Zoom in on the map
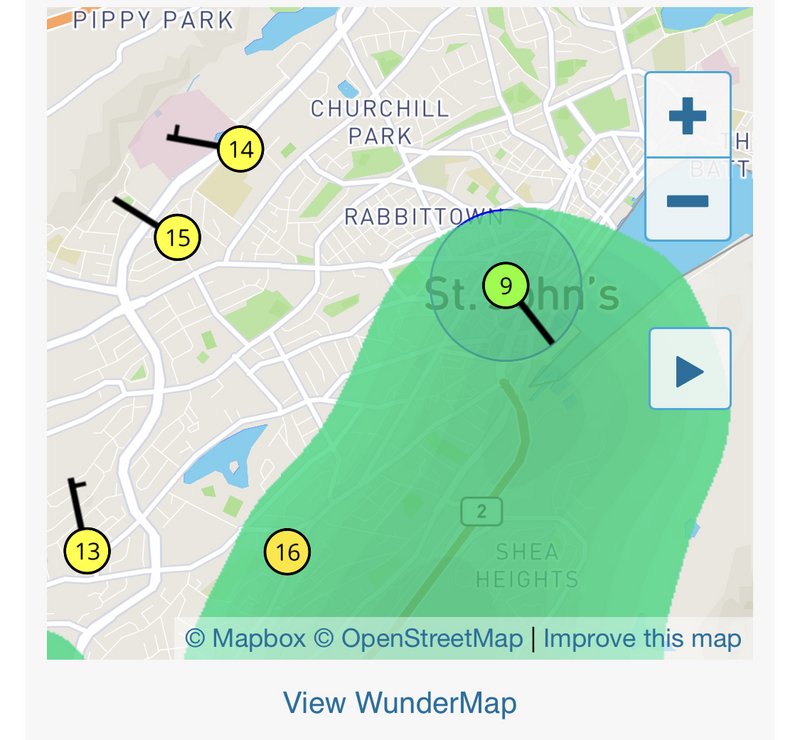 [x=688, y=115]
